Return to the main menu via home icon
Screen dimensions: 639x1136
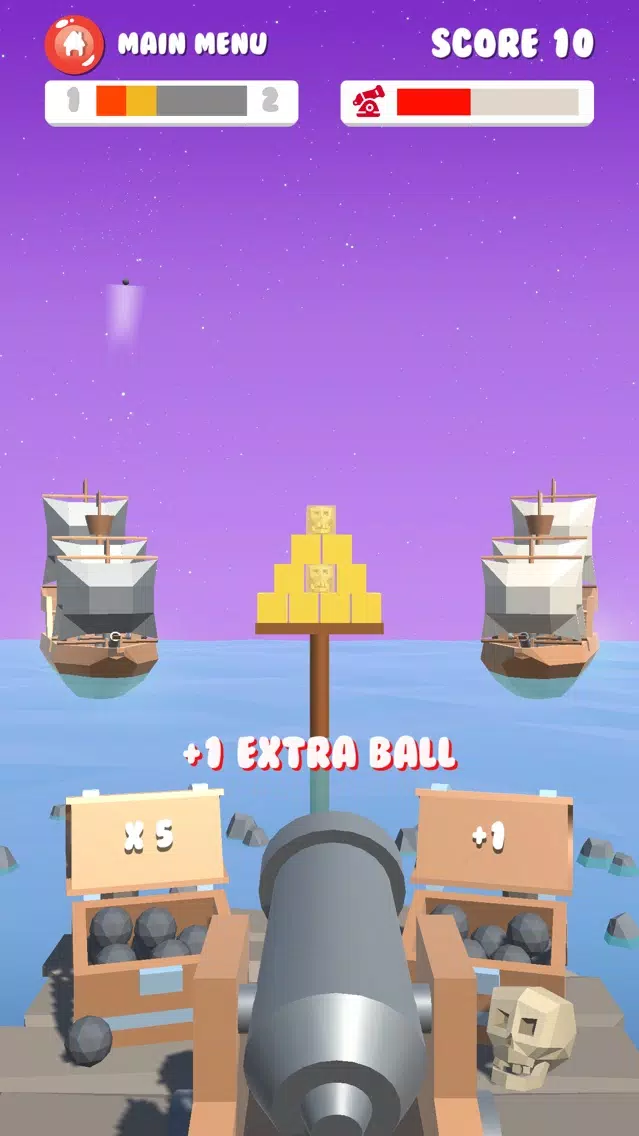[x=74, y=44]
